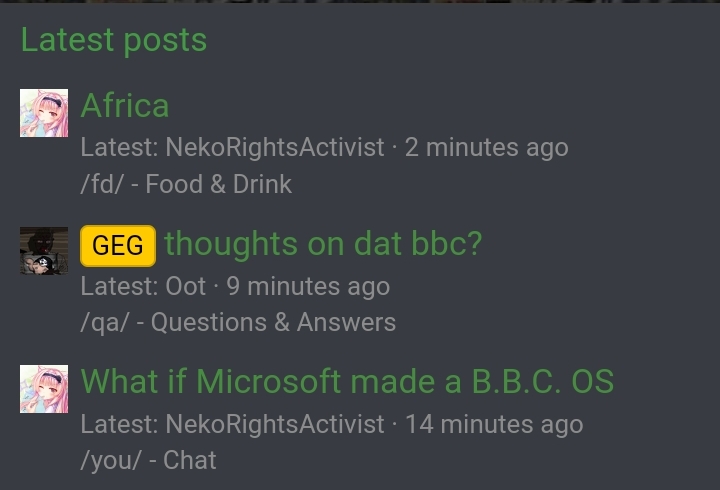The image size is (720, 490).
Task: Open avatar beside the Africa post
Action: coord(44,113)
